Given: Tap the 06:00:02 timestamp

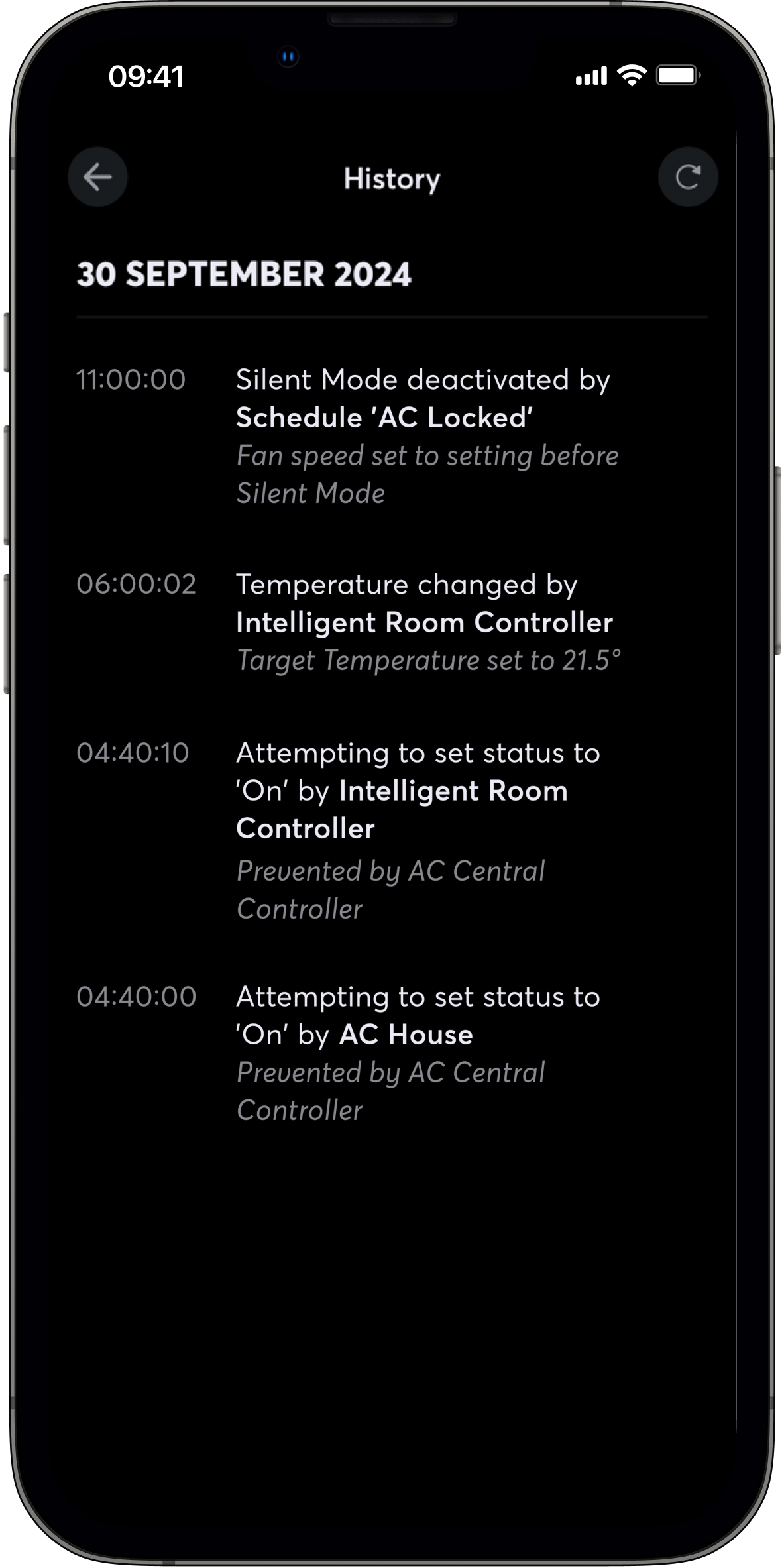Looking at the screenshot, I should tap(137, 585).
